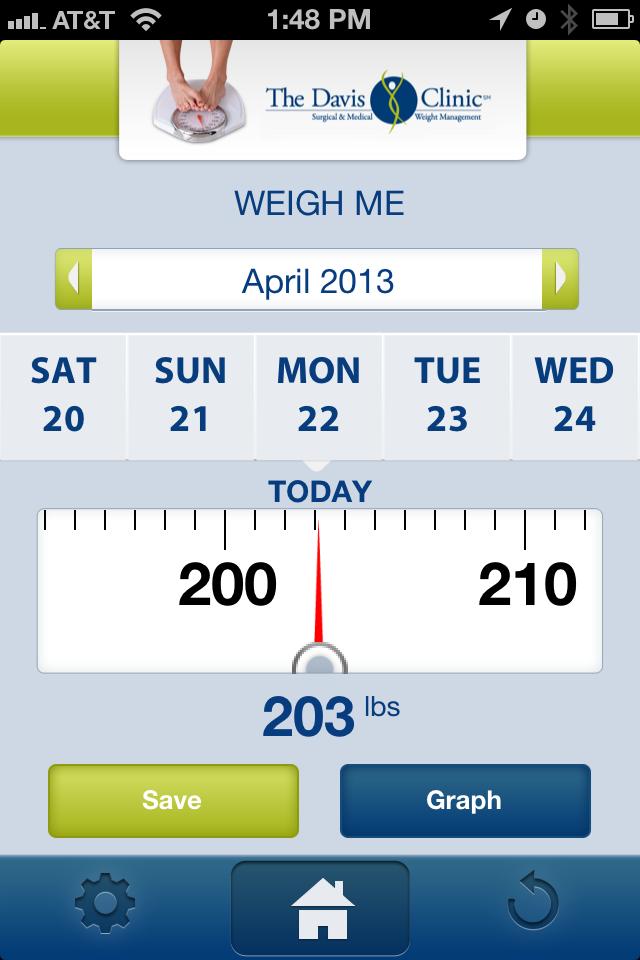Go to the home screen tab
This screenshot has width=640, height=960.
click(x=320, y=907)
